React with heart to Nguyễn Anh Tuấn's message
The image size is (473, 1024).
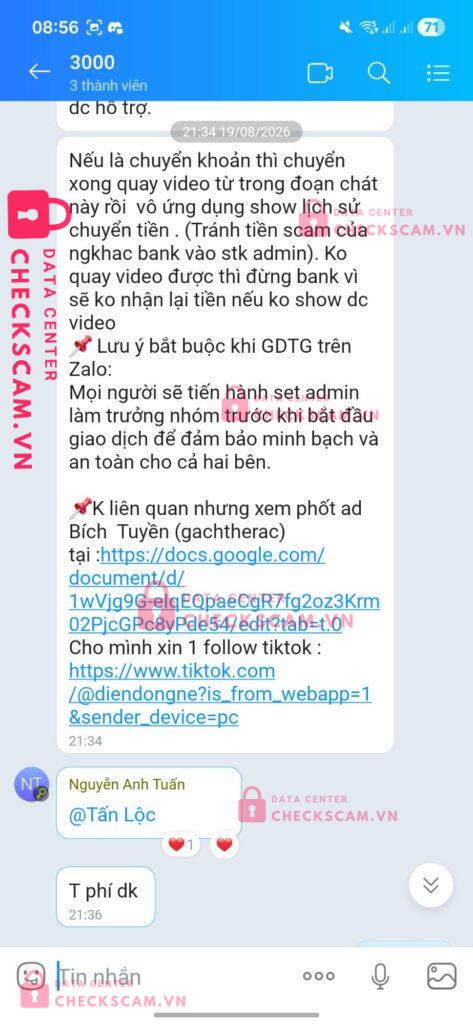(224, 845)
